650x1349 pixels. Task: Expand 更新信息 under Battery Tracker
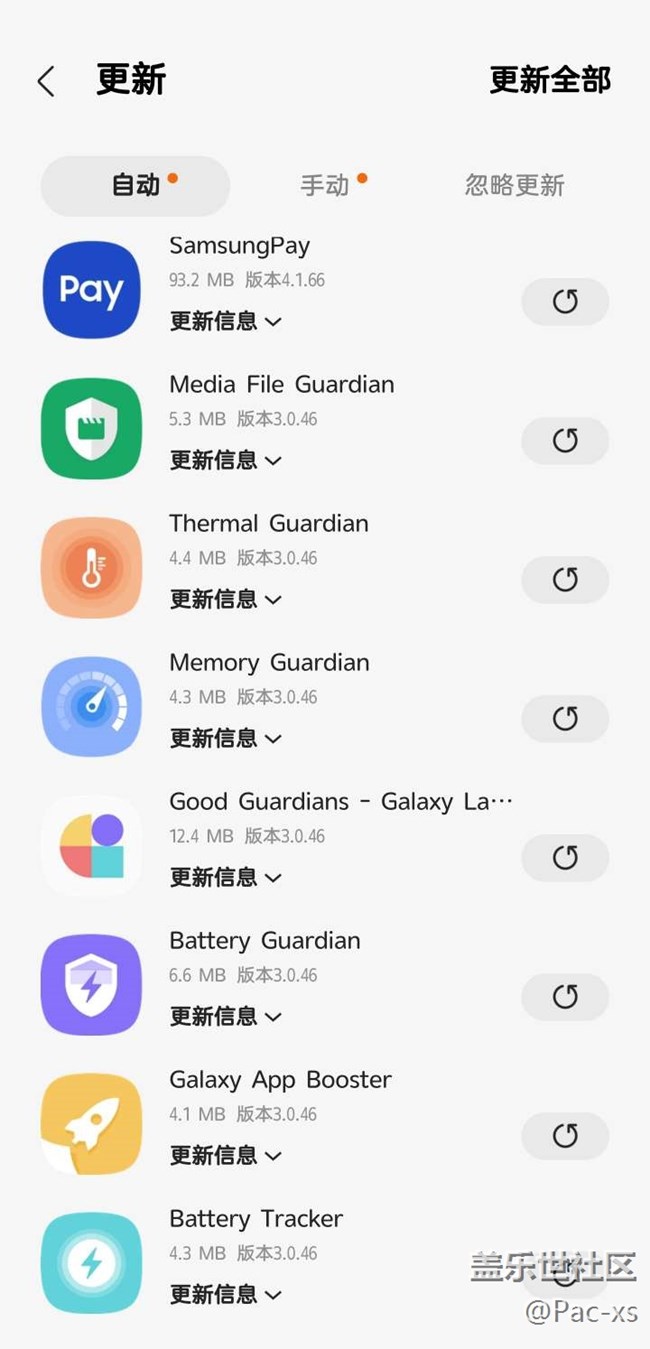coord(225,1294)
